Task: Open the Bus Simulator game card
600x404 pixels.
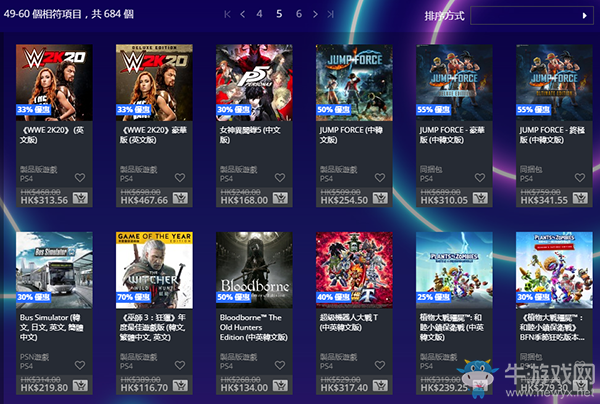Action: 53,270
